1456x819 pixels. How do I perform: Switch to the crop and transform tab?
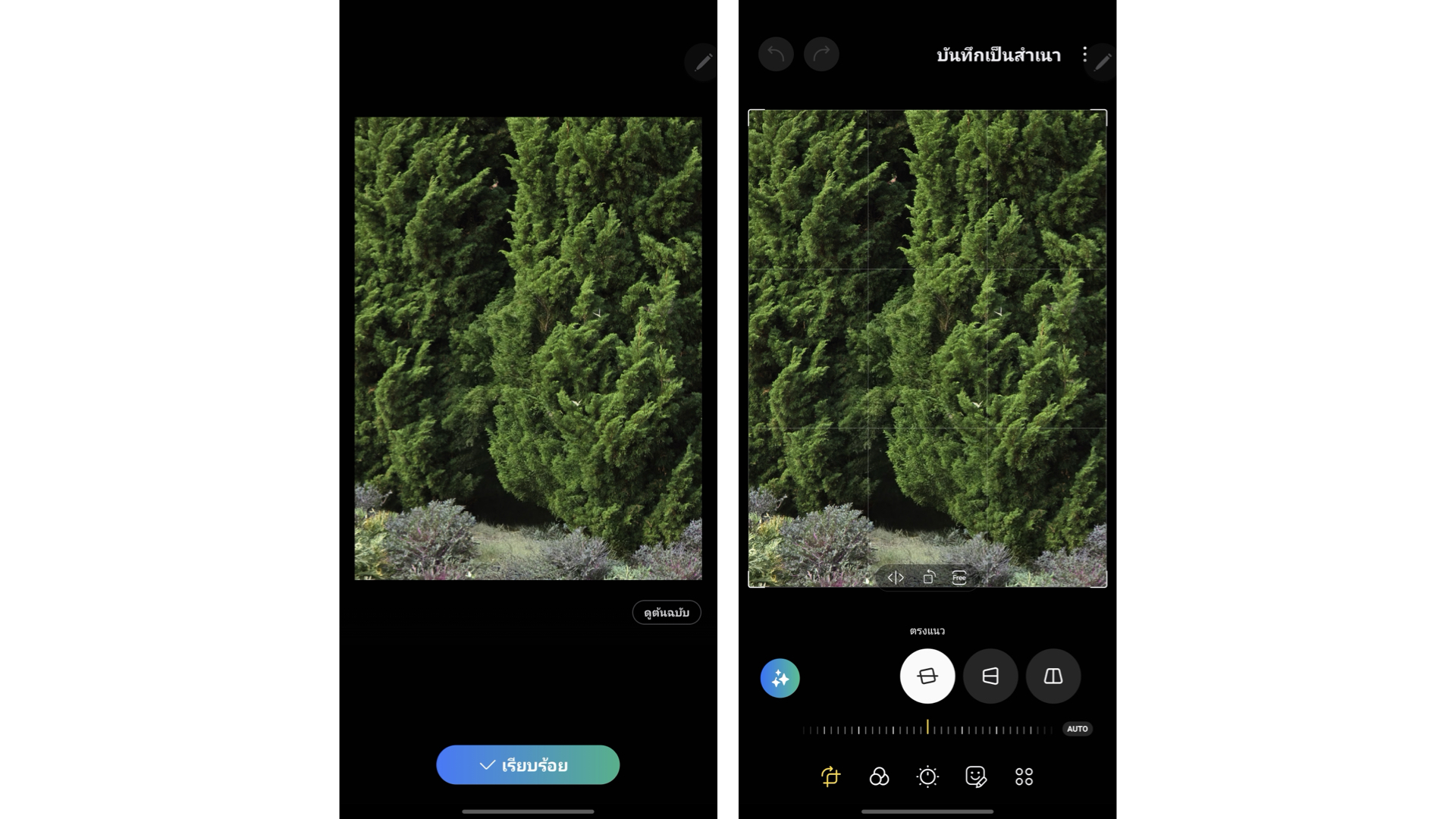(x=830, y=777)
